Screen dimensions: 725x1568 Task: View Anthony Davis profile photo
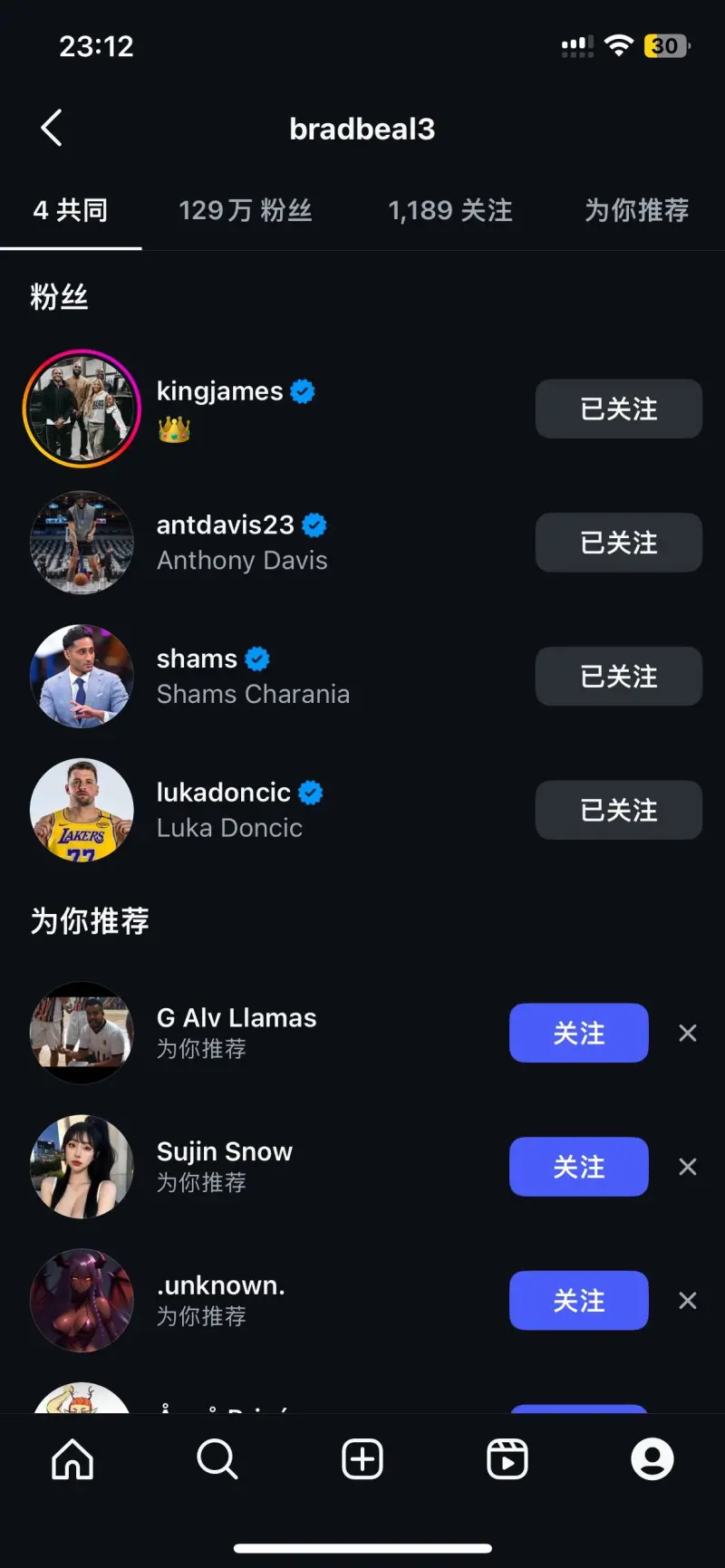click(x=82, y=542)
